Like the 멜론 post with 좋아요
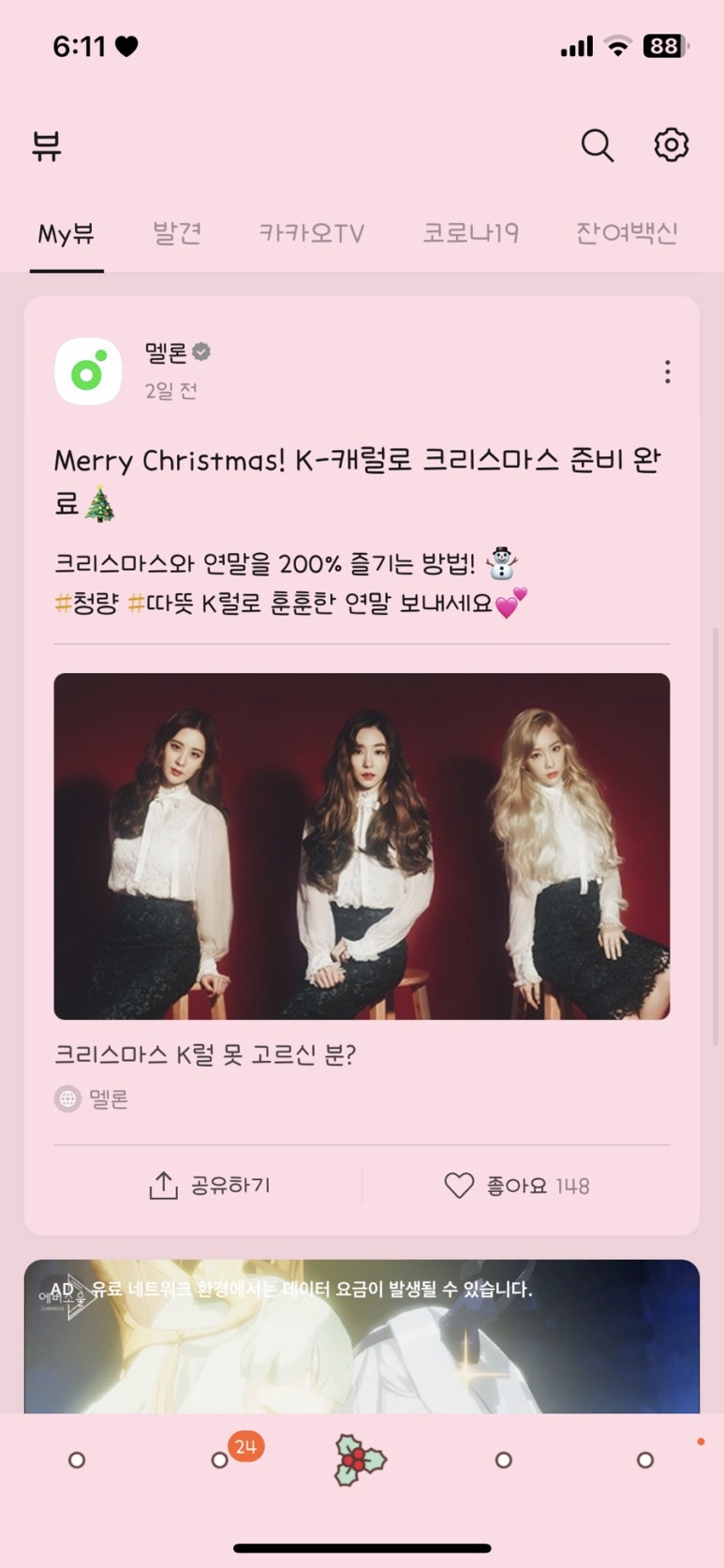 click(x=516, y=1186)
